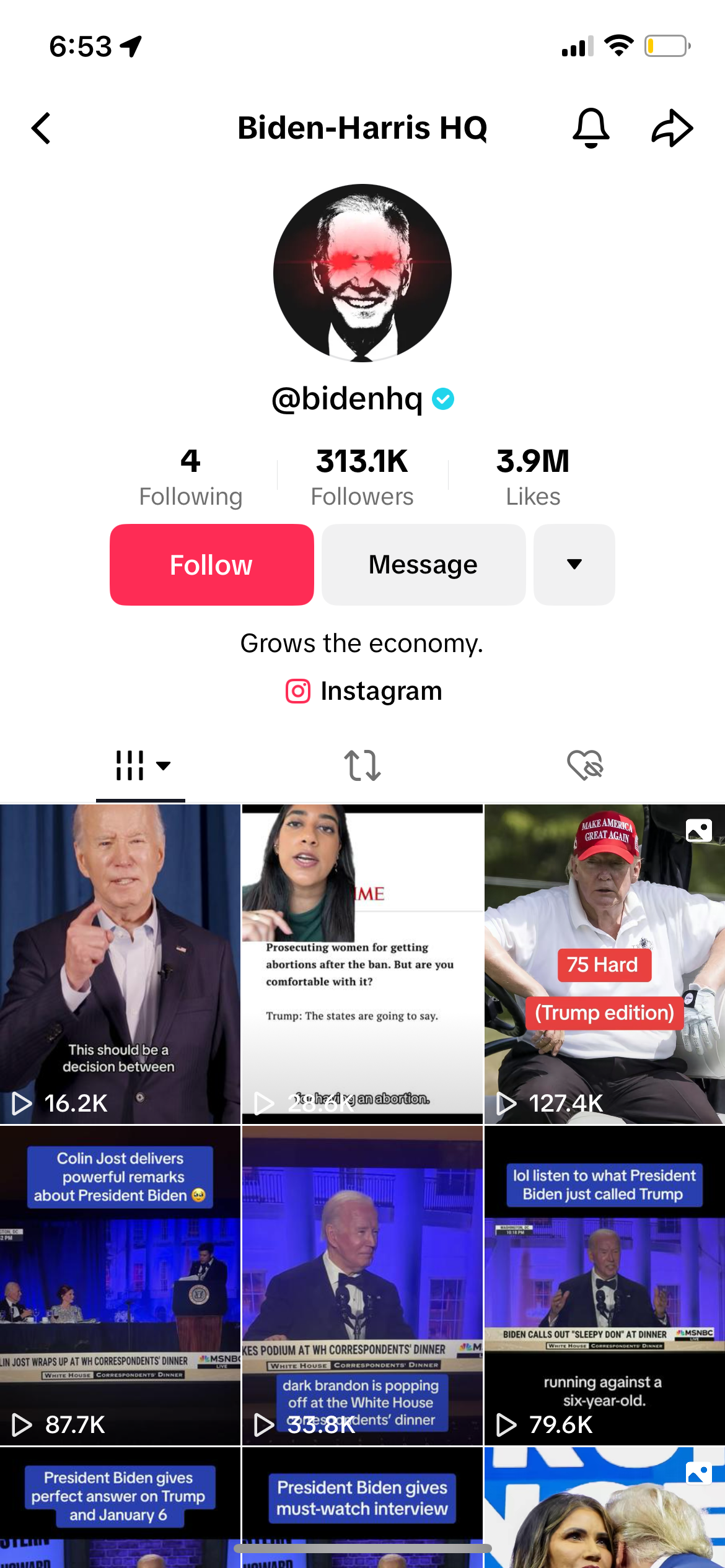The height and width of the screenshot is (1568, 725).
Task: Open the abortion prosecution video
Action: 362,964
